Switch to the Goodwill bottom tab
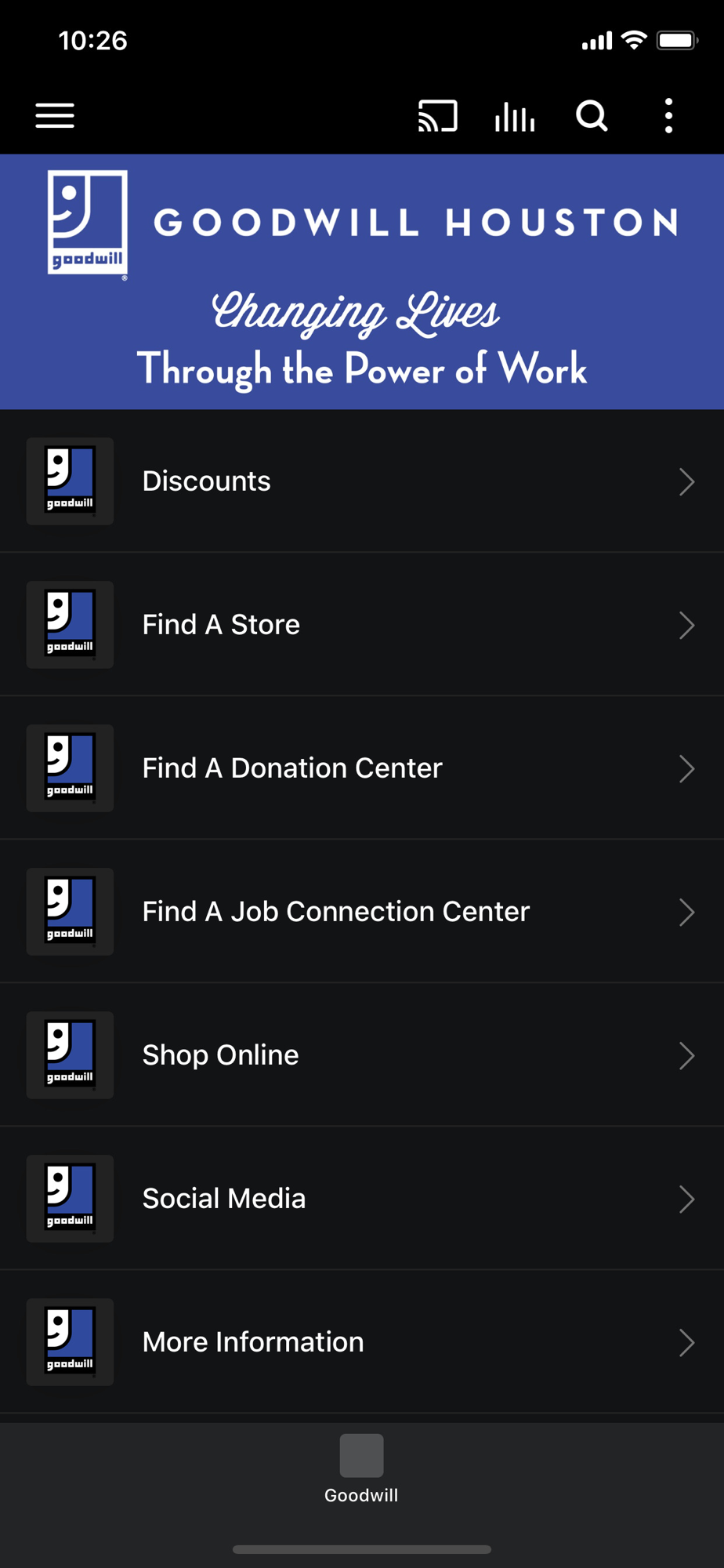The height and width of the screenshot is (1568, 724). [361, 1469]
